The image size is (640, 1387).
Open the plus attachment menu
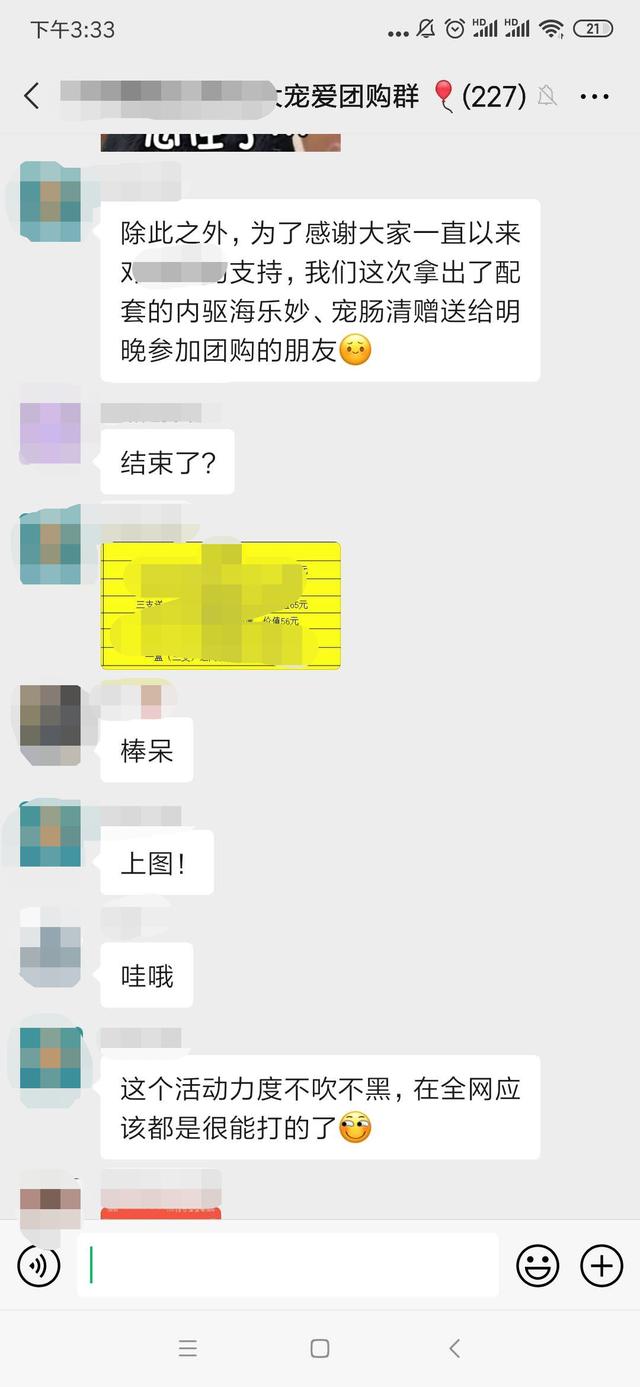tap(602, 1267)
